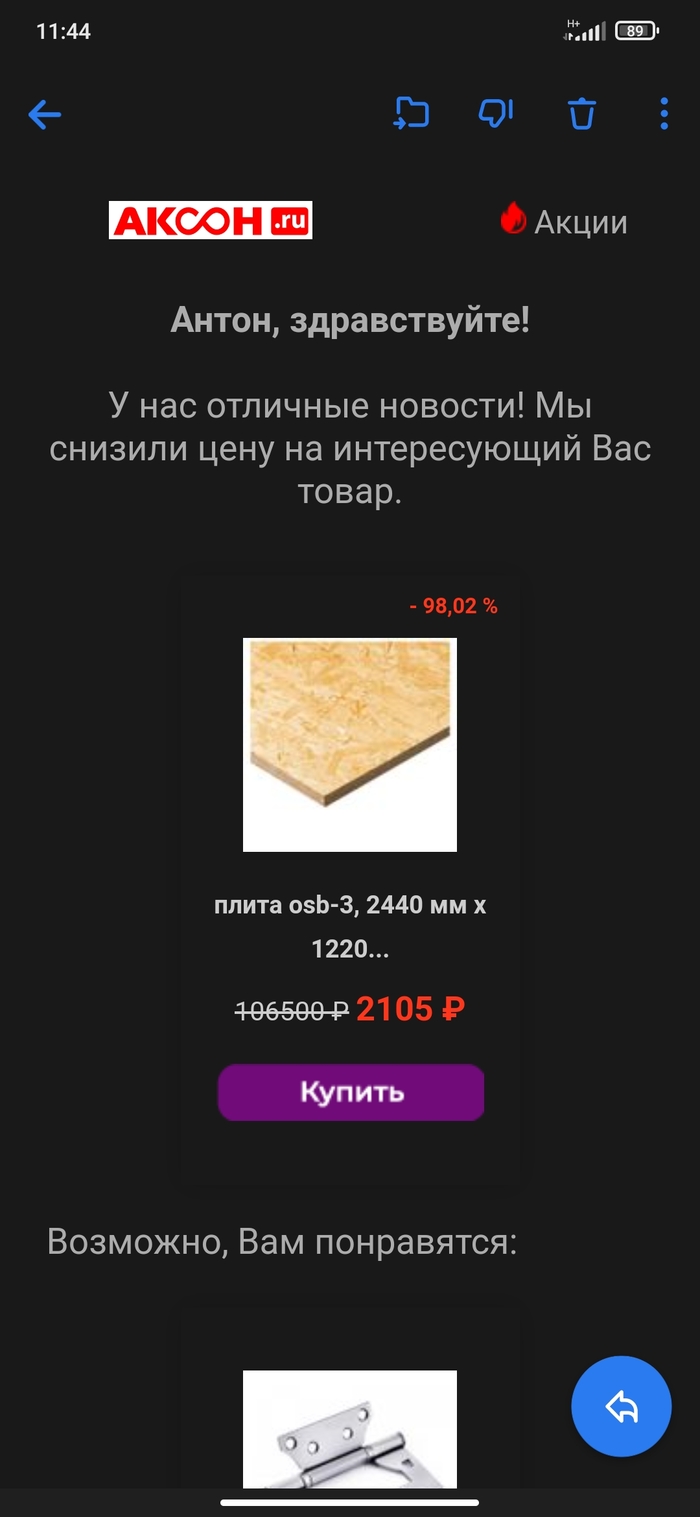Open the Аксон.ru store logo link
Screen dimensions: 700x1517
210,220
